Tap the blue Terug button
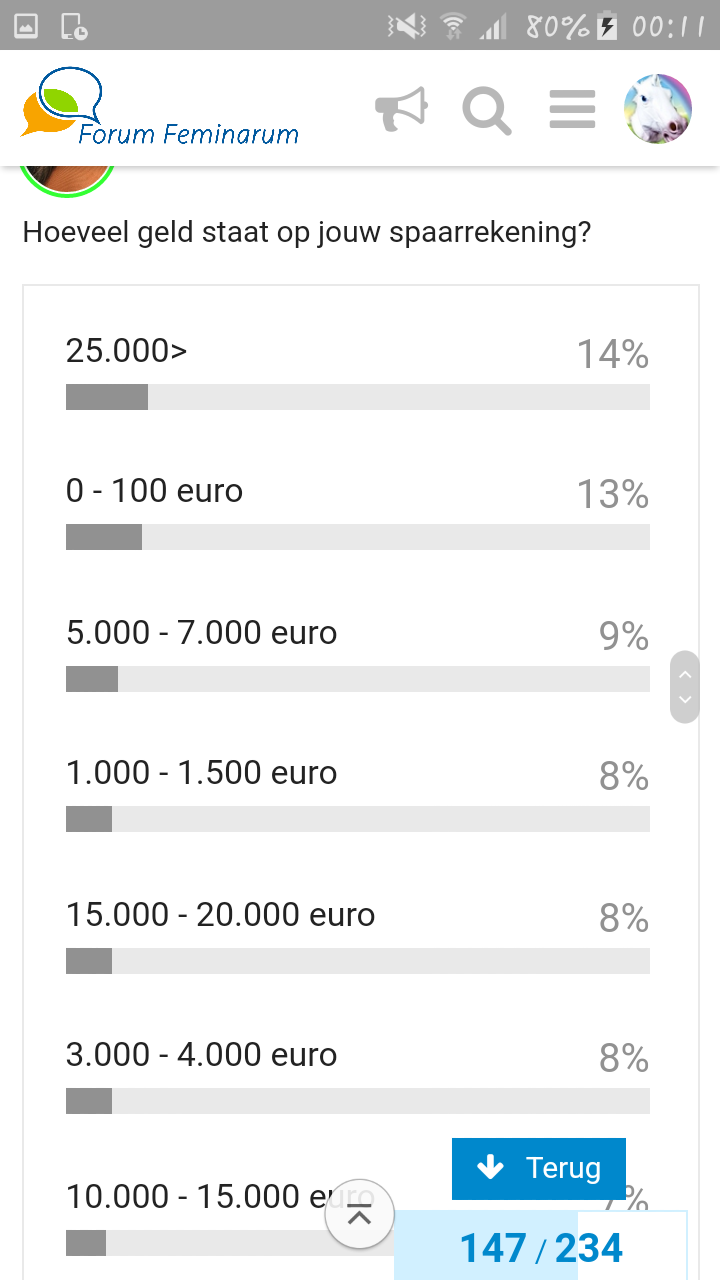720x1280 pixels. pos(539,1168)
